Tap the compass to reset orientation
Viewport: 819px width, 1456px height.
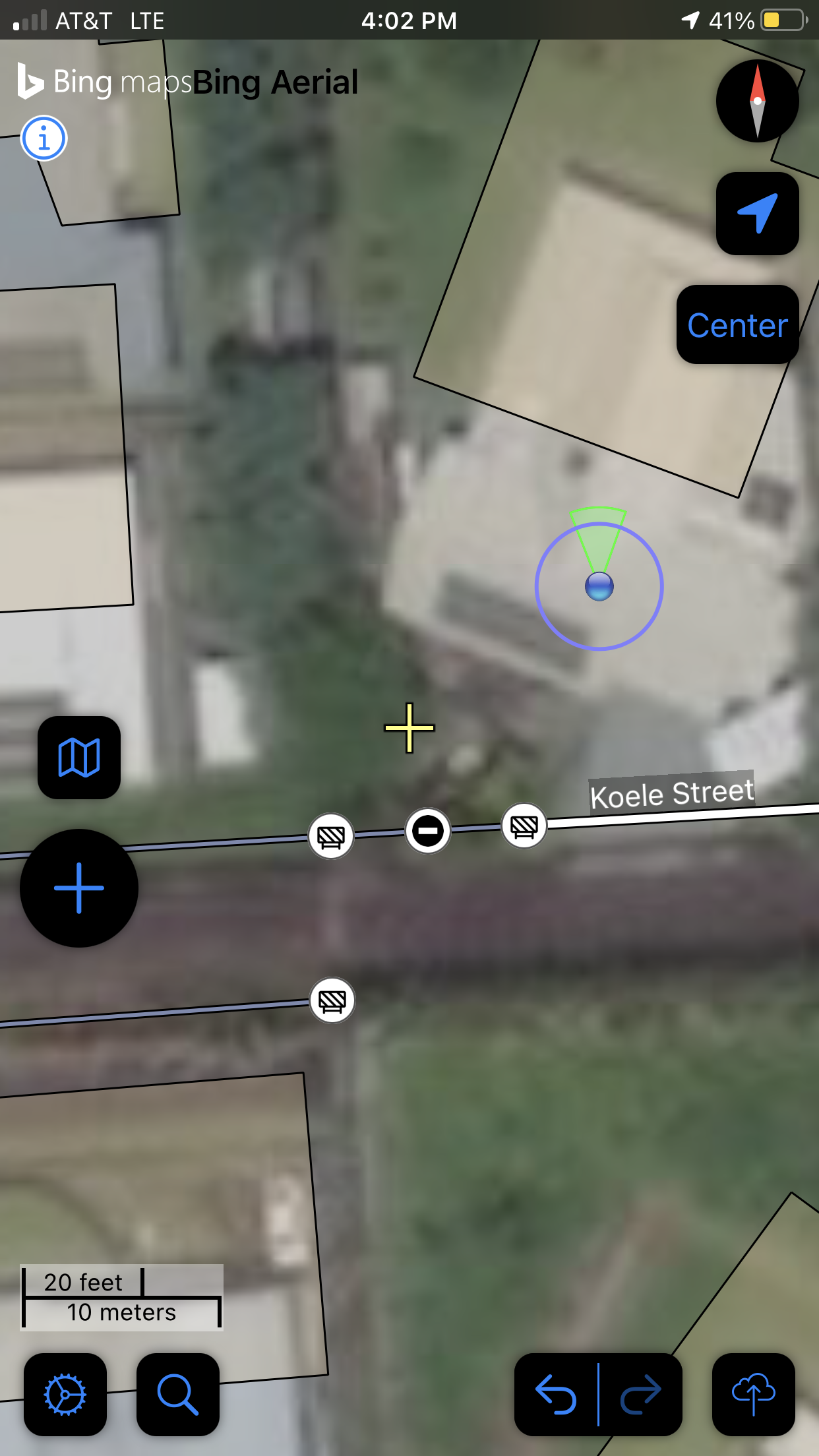tap(758, 101)
